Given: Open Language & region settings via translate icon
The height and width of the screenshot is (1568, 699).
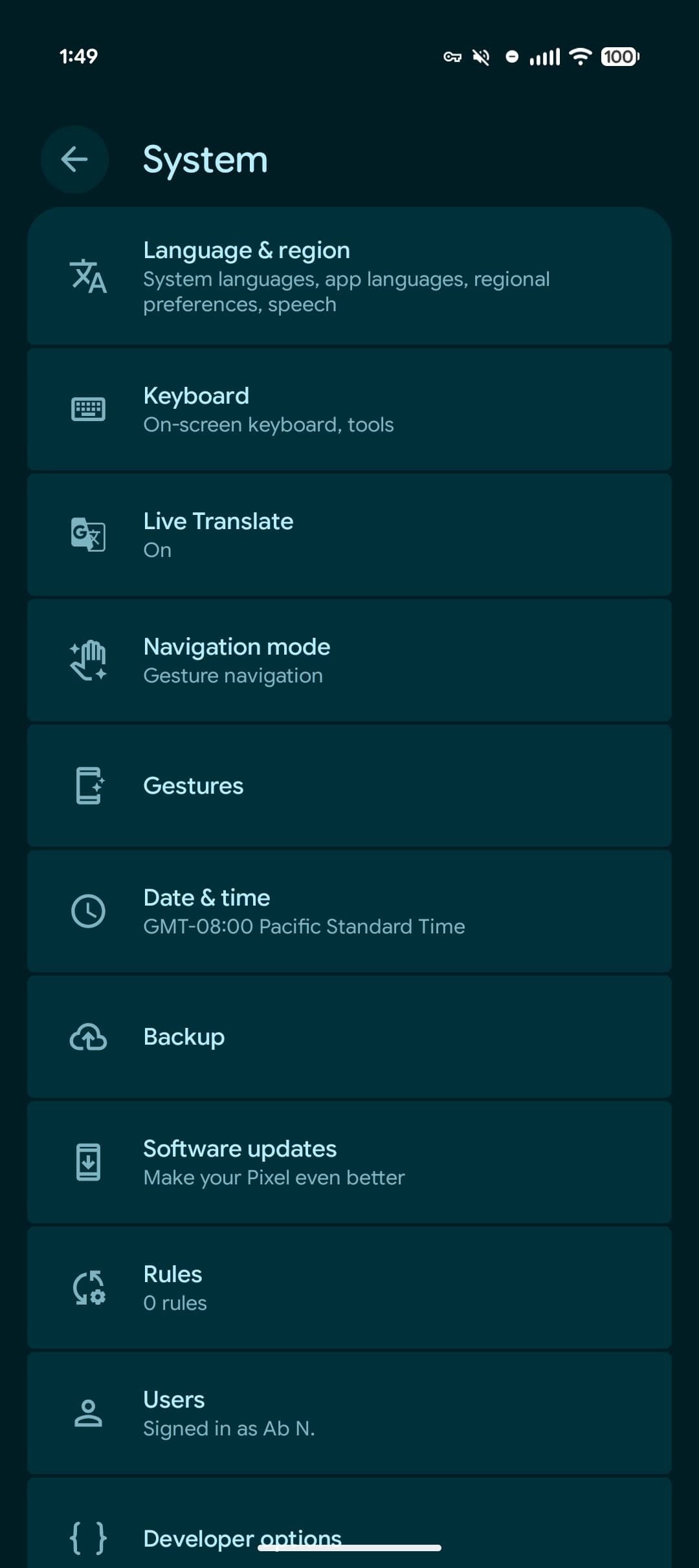Looking at the screenshot, I should point(89,277).
